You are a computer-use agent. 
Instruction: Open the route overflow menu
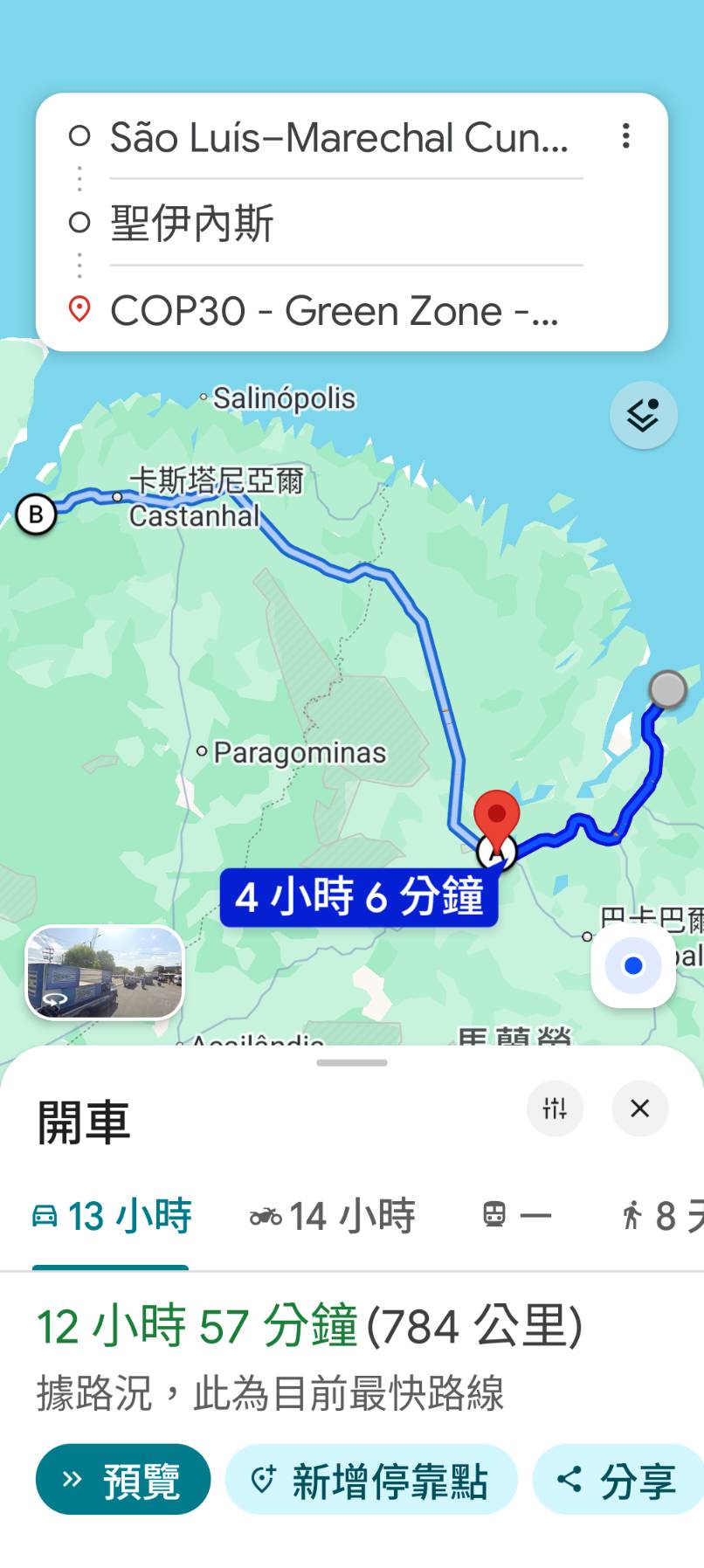tap(625, 136)
